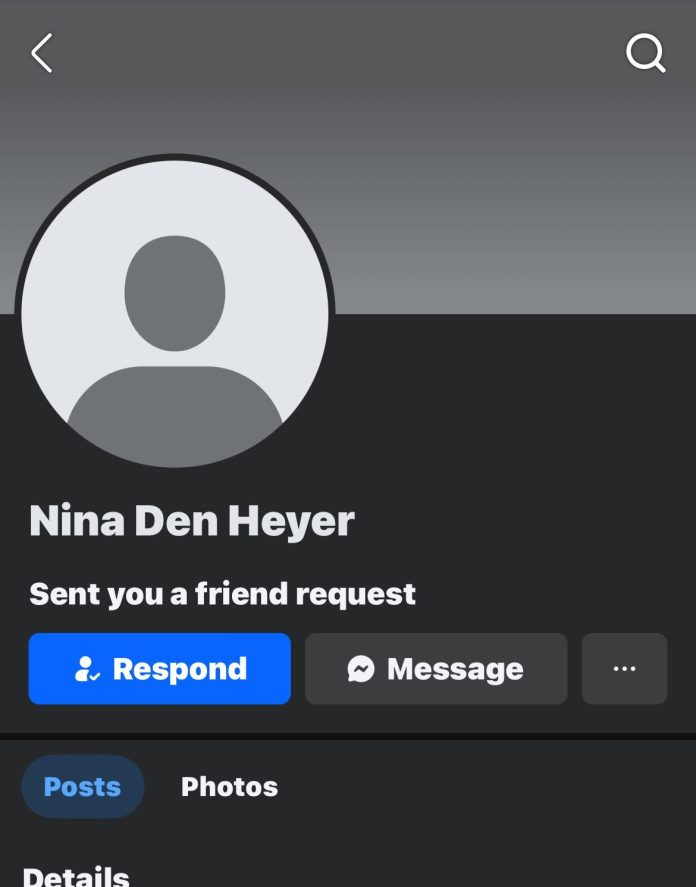Open the three-dot more options

point(624,669)
